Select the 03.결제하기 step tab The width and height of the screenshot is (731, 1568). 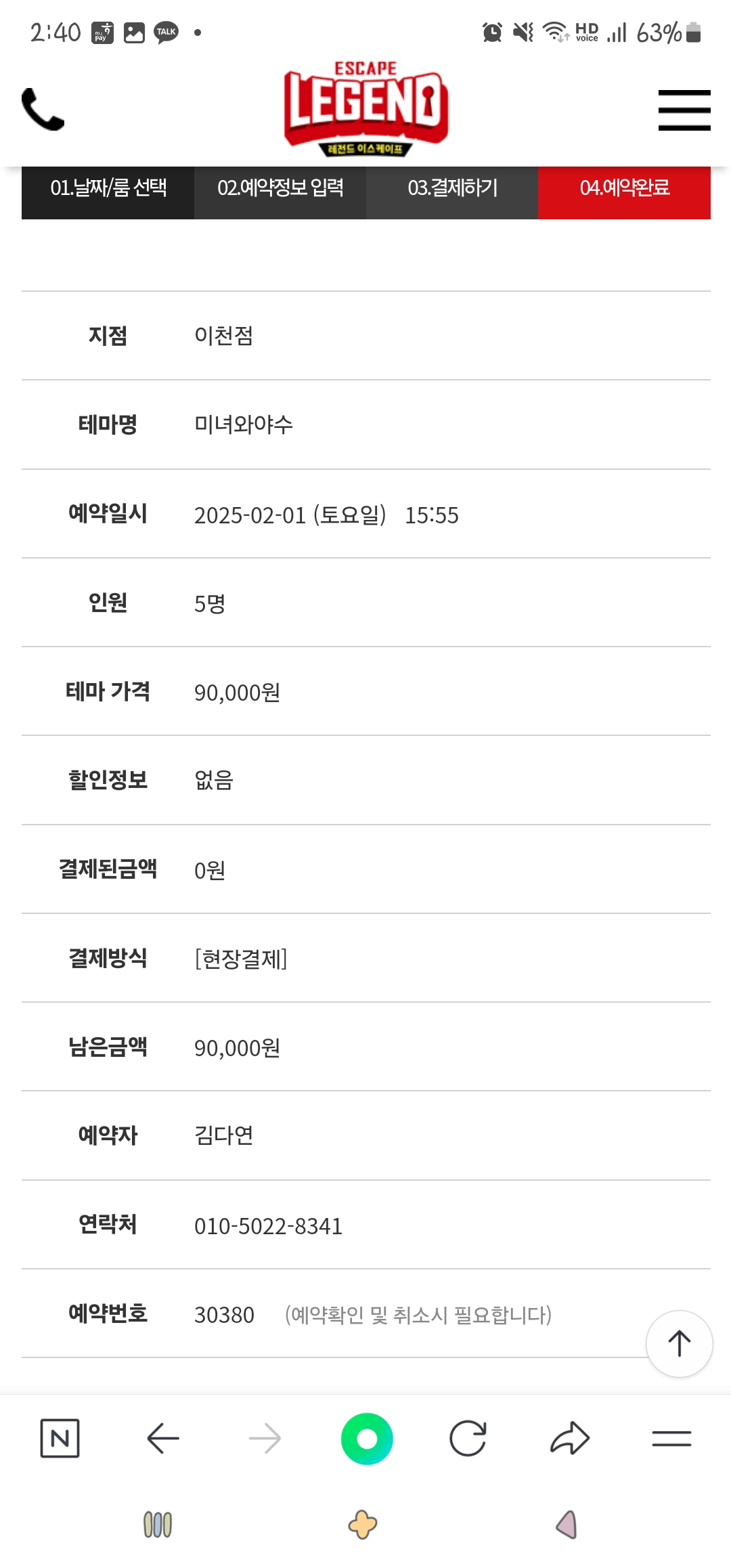pyautogui.click(x=452, y=188)
